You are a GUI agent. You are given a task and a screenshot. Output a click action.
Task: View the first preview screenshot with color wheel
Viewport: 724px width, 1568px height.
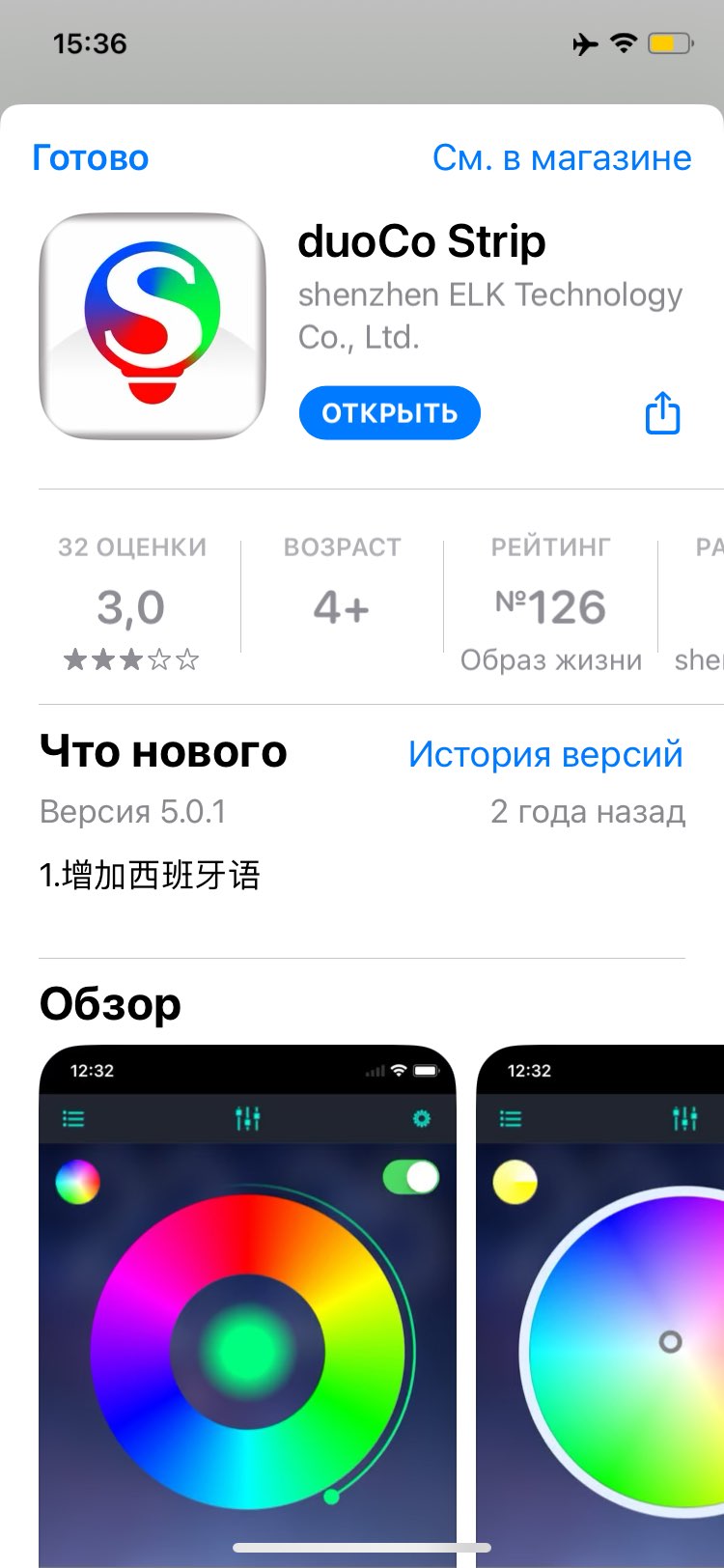pyautogui.click(x=247, y=1303)
